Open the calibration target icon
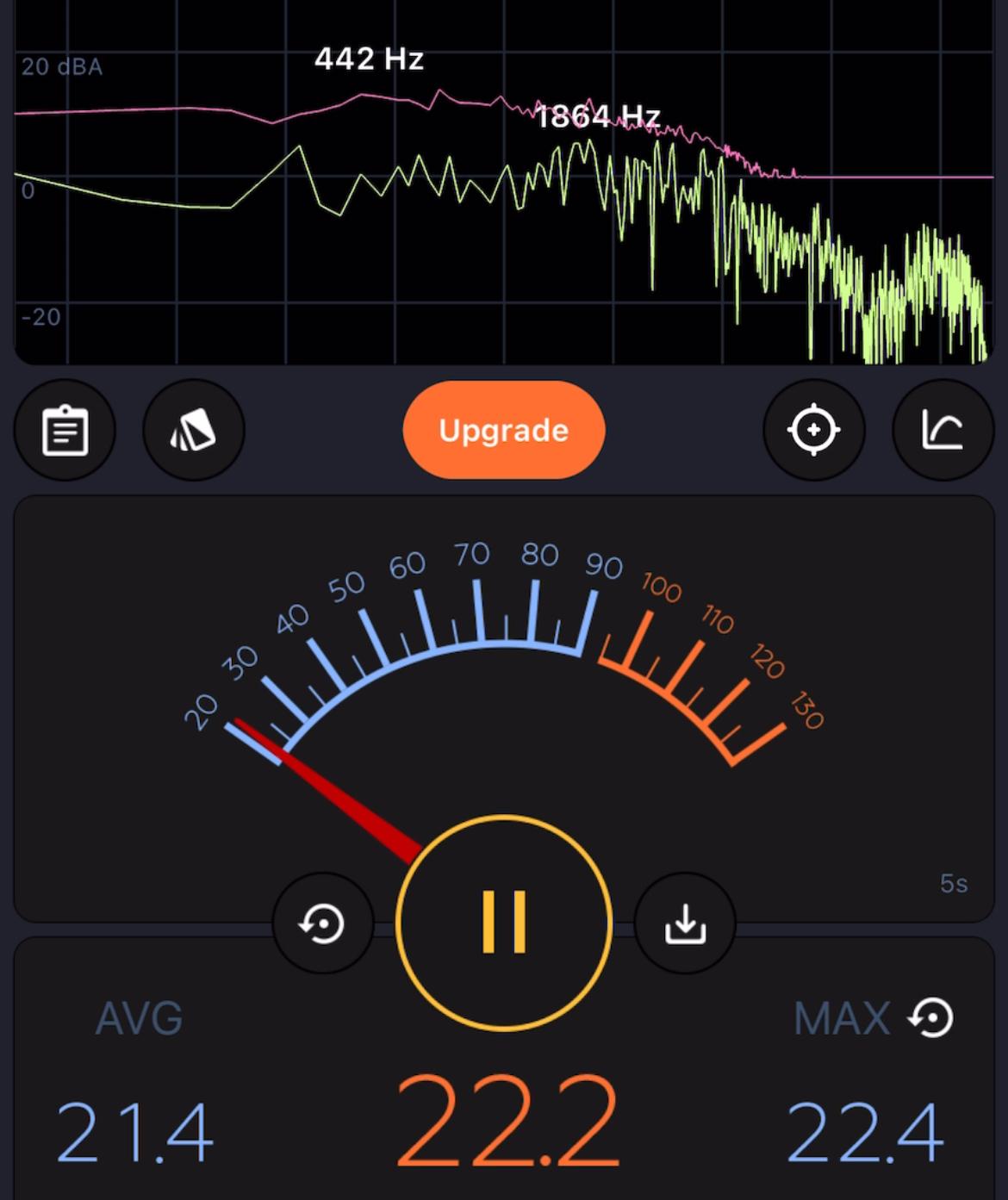Image resolution: width=1008 pixels, height=1200 pixels. pyautogui.click(x=813, y=430)
